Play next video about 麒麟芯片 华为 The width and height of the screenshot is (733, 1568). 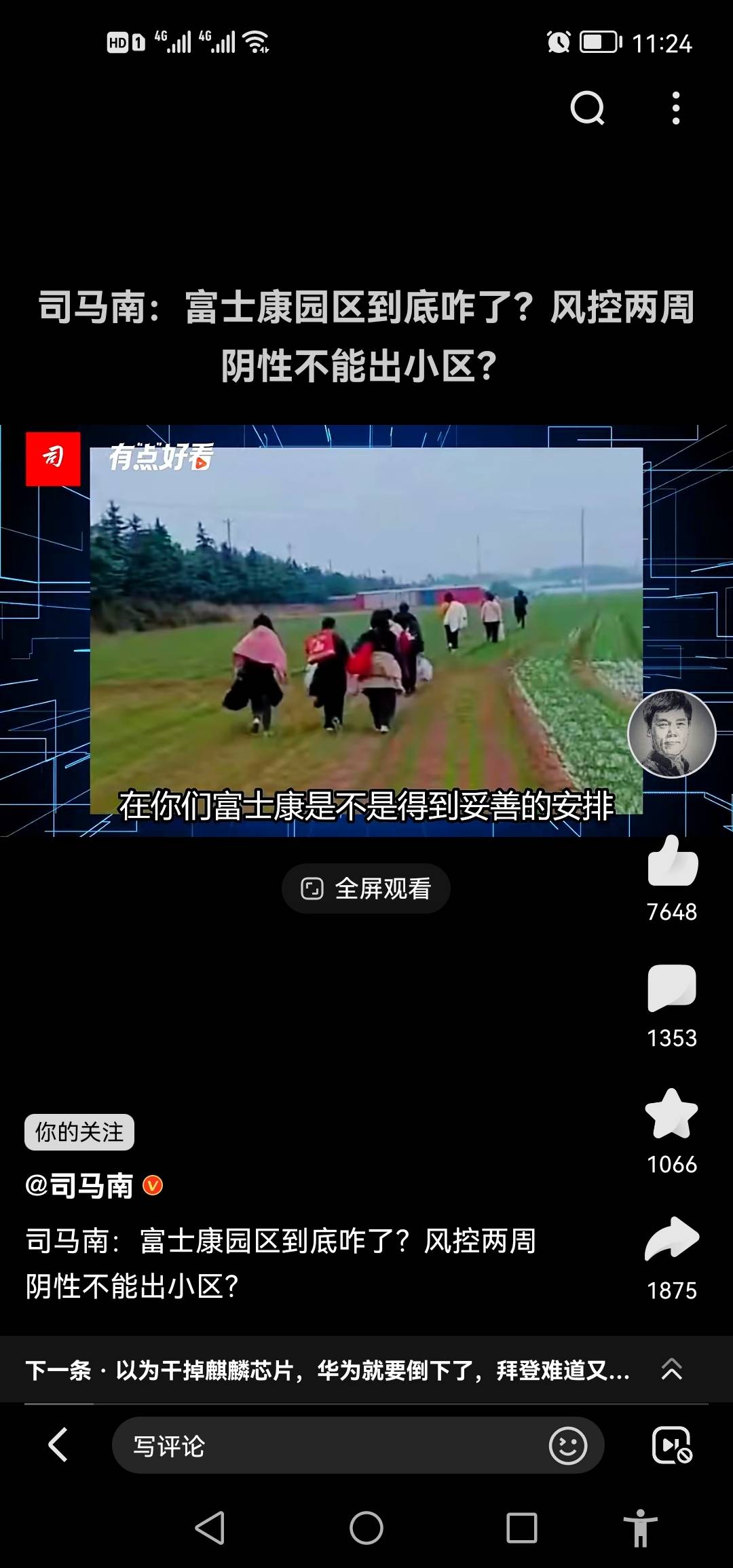click(x=326, y=1370)
